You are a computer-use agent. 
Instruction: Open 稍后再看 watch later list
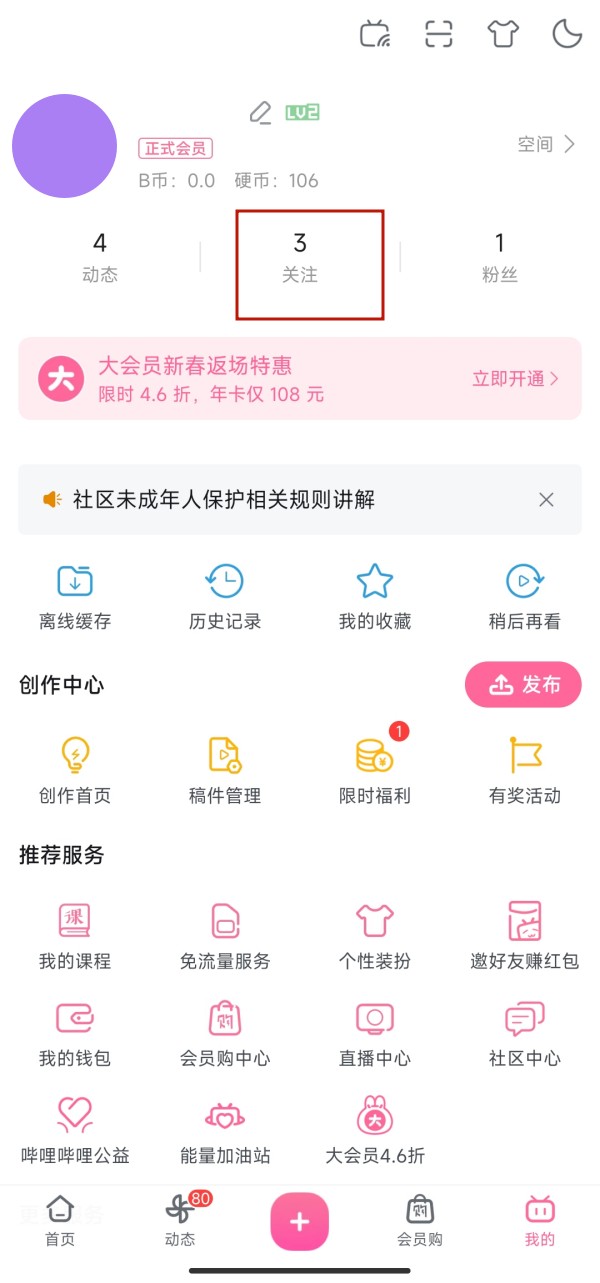[x=525, y=597]
